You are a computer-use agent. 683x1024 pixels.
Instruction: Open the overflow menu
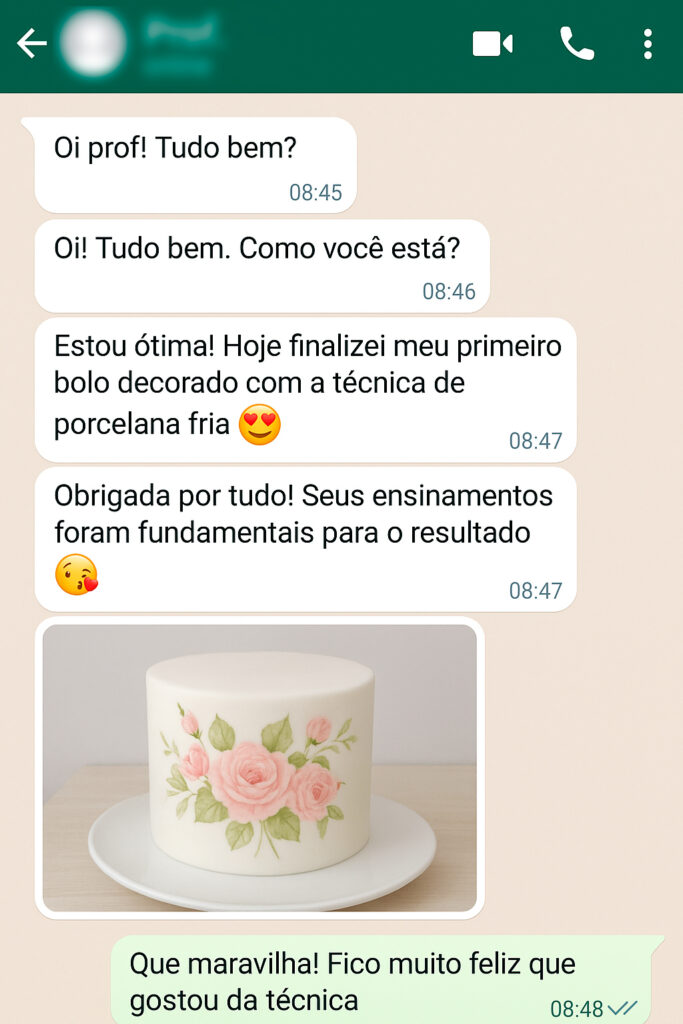pos(648,44)
